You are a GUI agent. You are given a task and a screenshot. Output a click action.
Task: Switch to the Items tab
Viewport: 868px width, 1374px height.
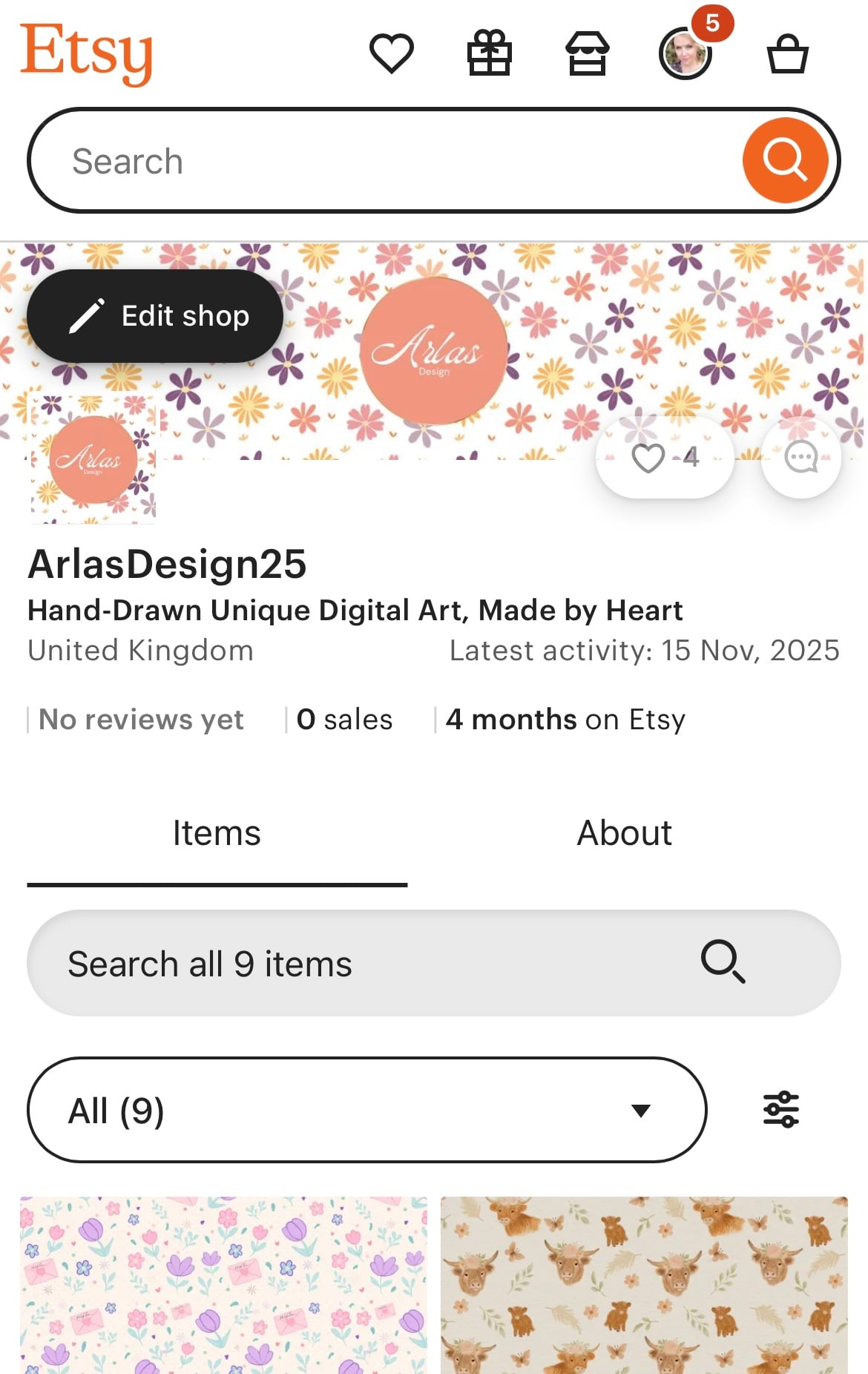point(217,833)
